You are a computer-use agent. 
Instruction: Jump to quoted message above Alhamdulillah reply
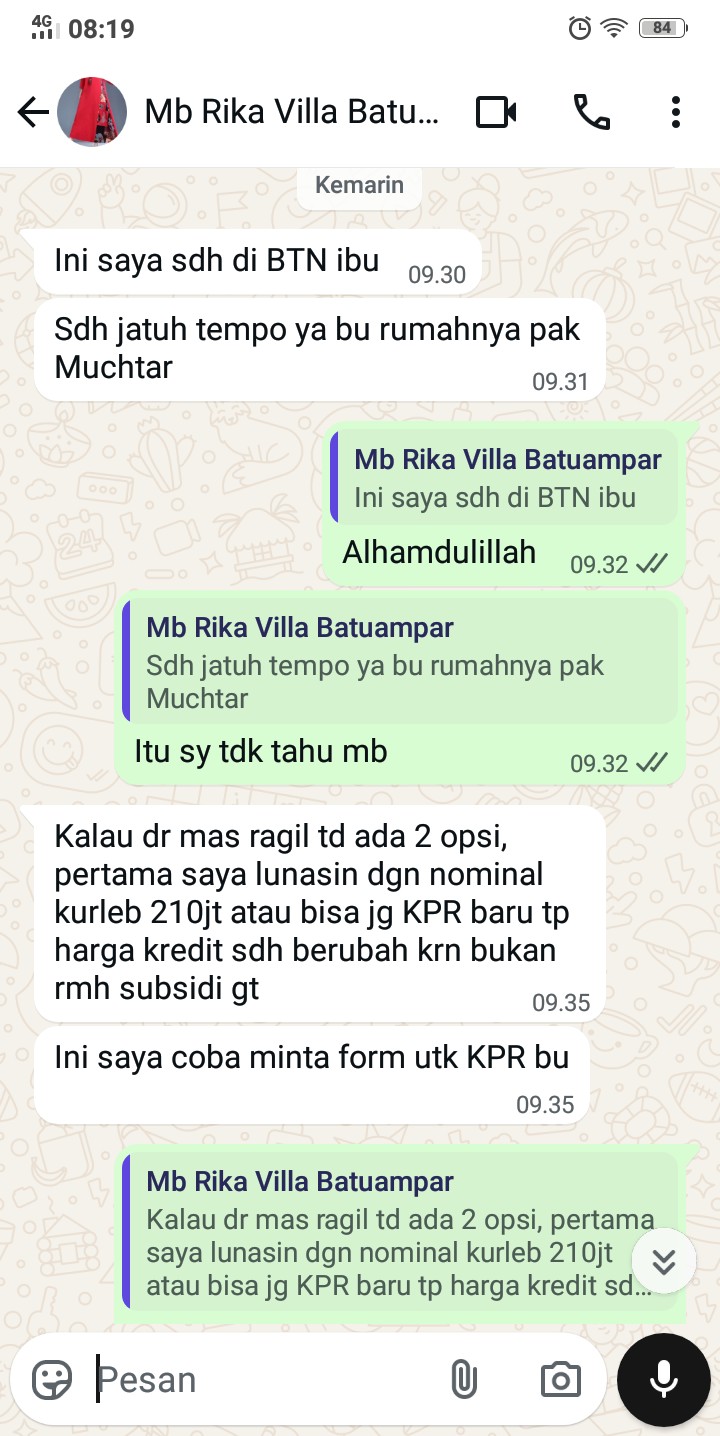[504, 478]
